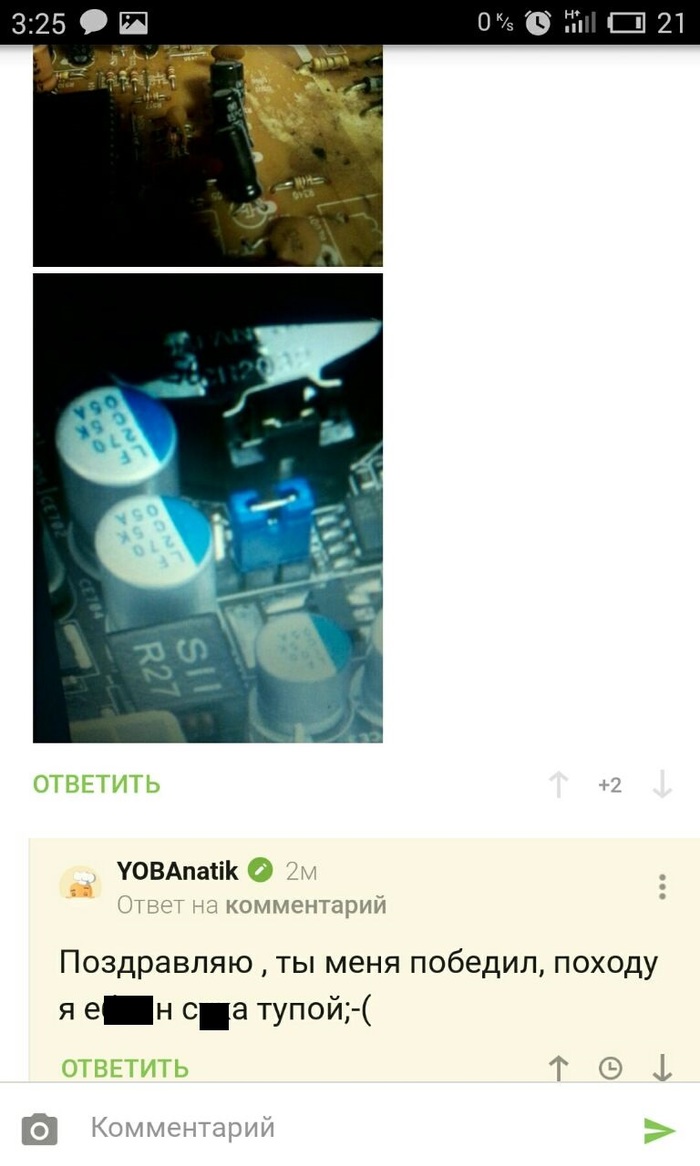Jump to the parent comment via "комментарий" link
The width and height of the screenshot is (700, 1166).
point(305,906)
